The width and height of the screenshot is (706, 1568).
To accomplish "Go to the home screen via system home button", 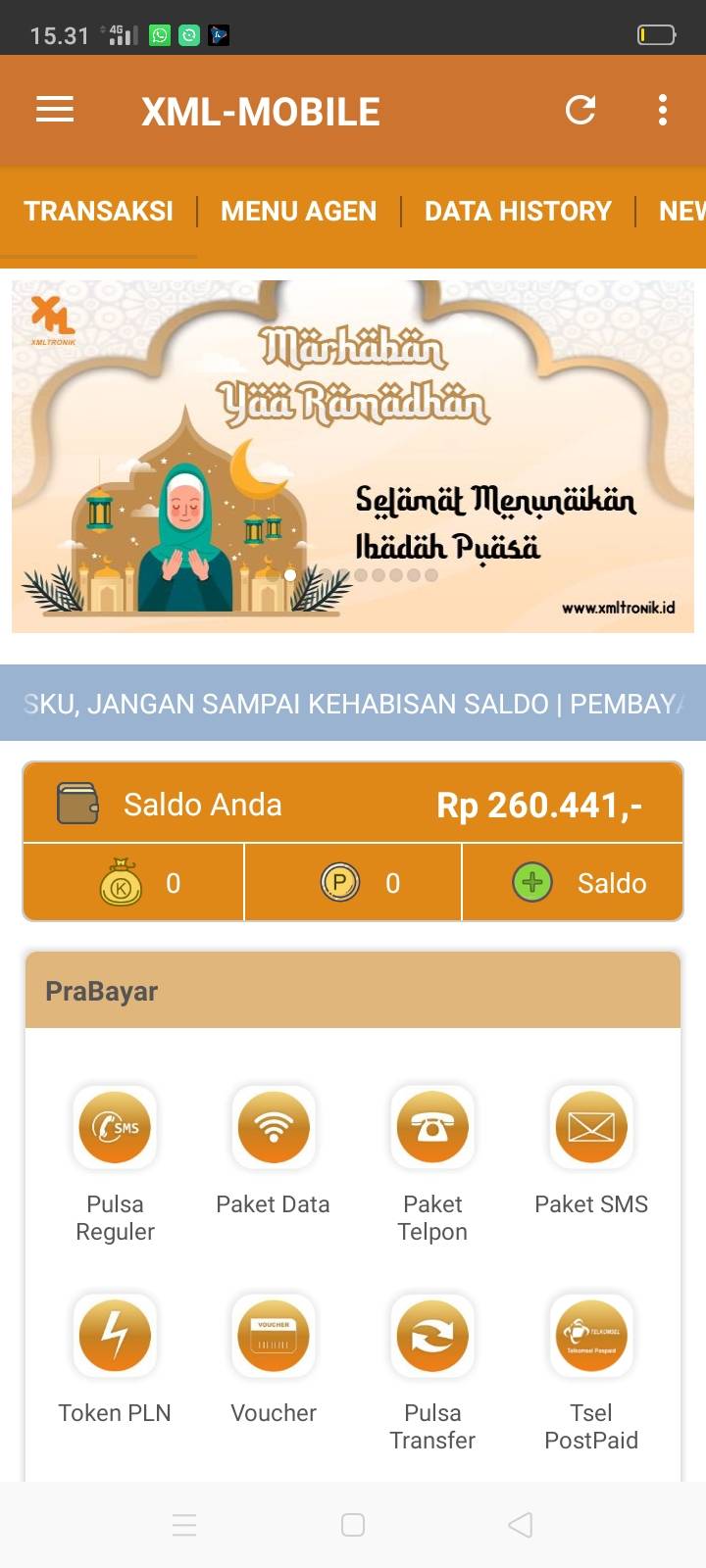I will pyautogui.click(x=353, y=1525).
